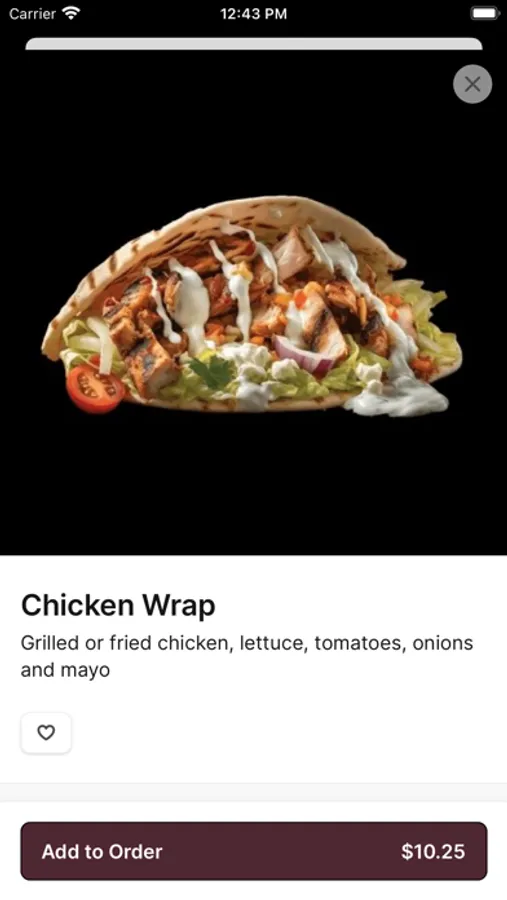Favorite the Chicken Wrap with the heart

click(x=46, y=732)
